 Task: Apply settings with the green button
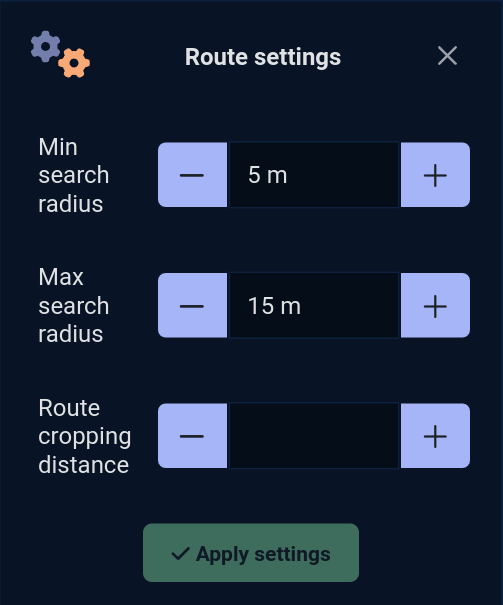pyautogui.click(x=251, y=553)
